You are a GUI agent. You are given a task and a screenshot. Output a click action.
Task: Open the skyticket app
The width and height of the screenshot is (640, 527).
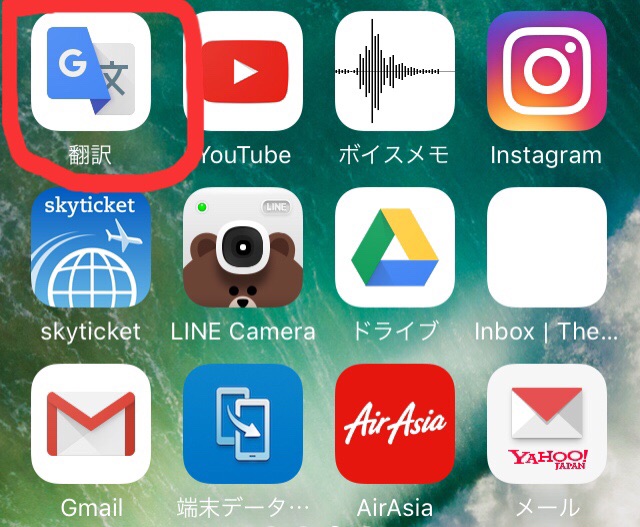pyautogui.click(x=91, y=248)
